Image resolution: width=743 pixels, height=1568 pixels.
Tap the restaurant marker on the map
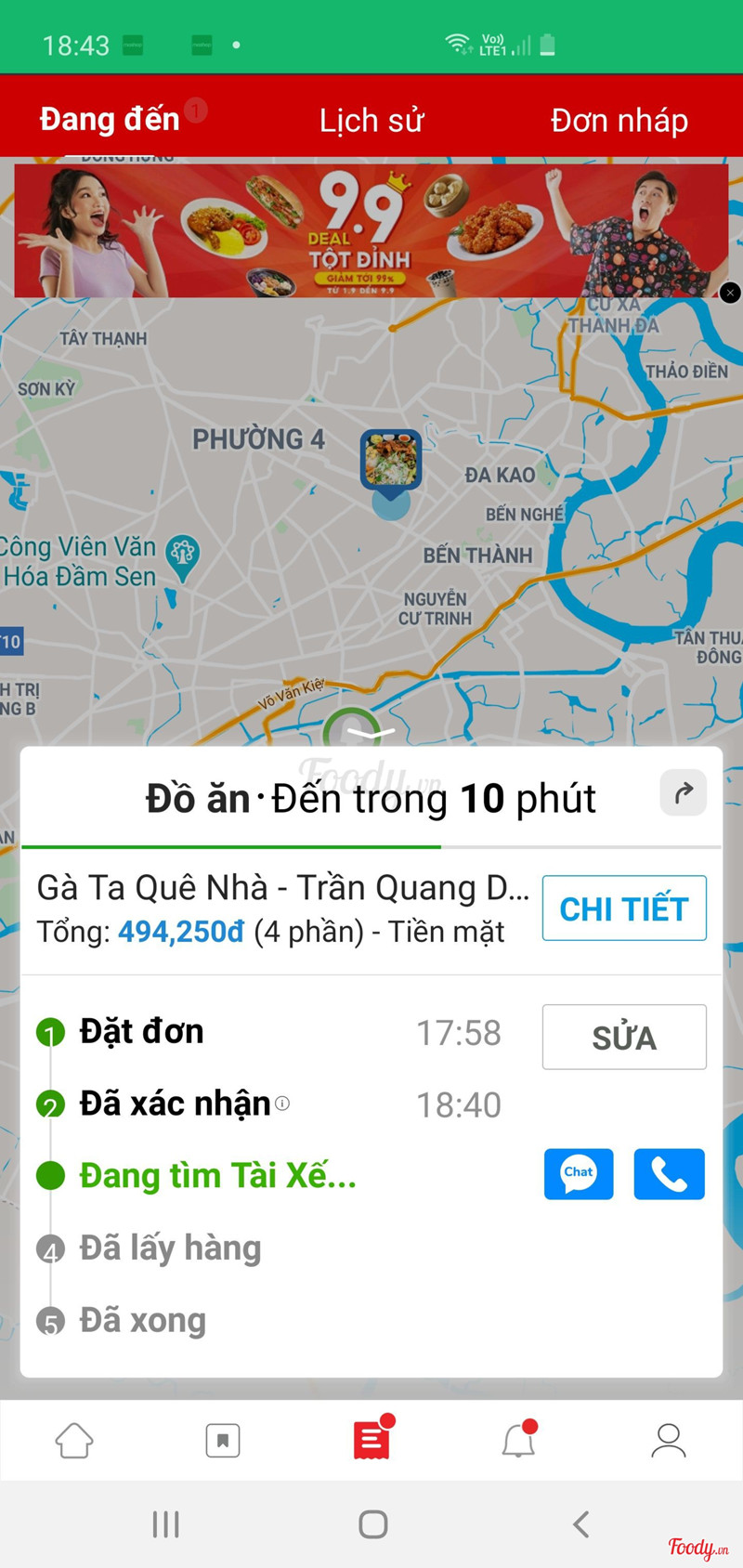pyautogui.click(x=391, y=459)
